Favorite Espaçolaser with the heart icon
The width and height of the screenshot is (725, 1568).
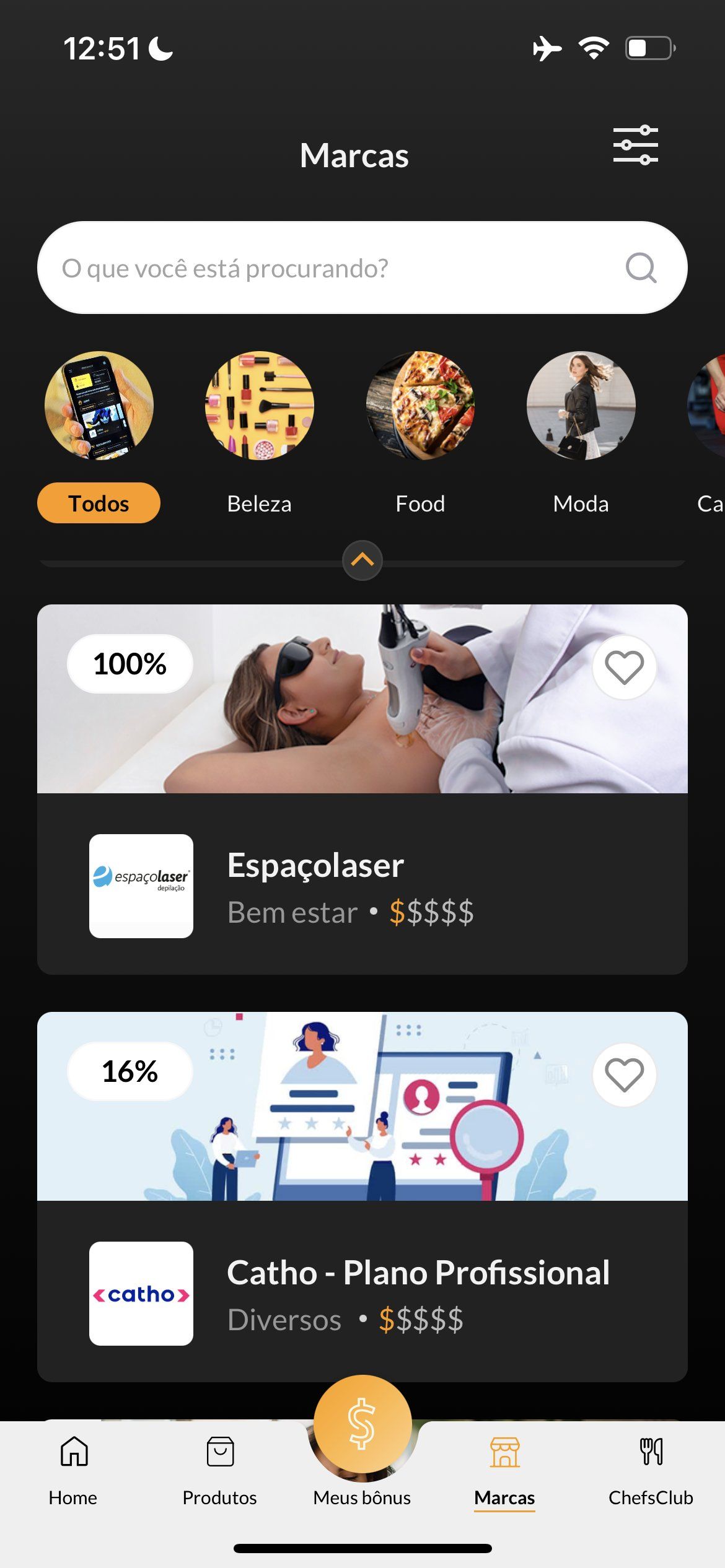click(624, 668)
